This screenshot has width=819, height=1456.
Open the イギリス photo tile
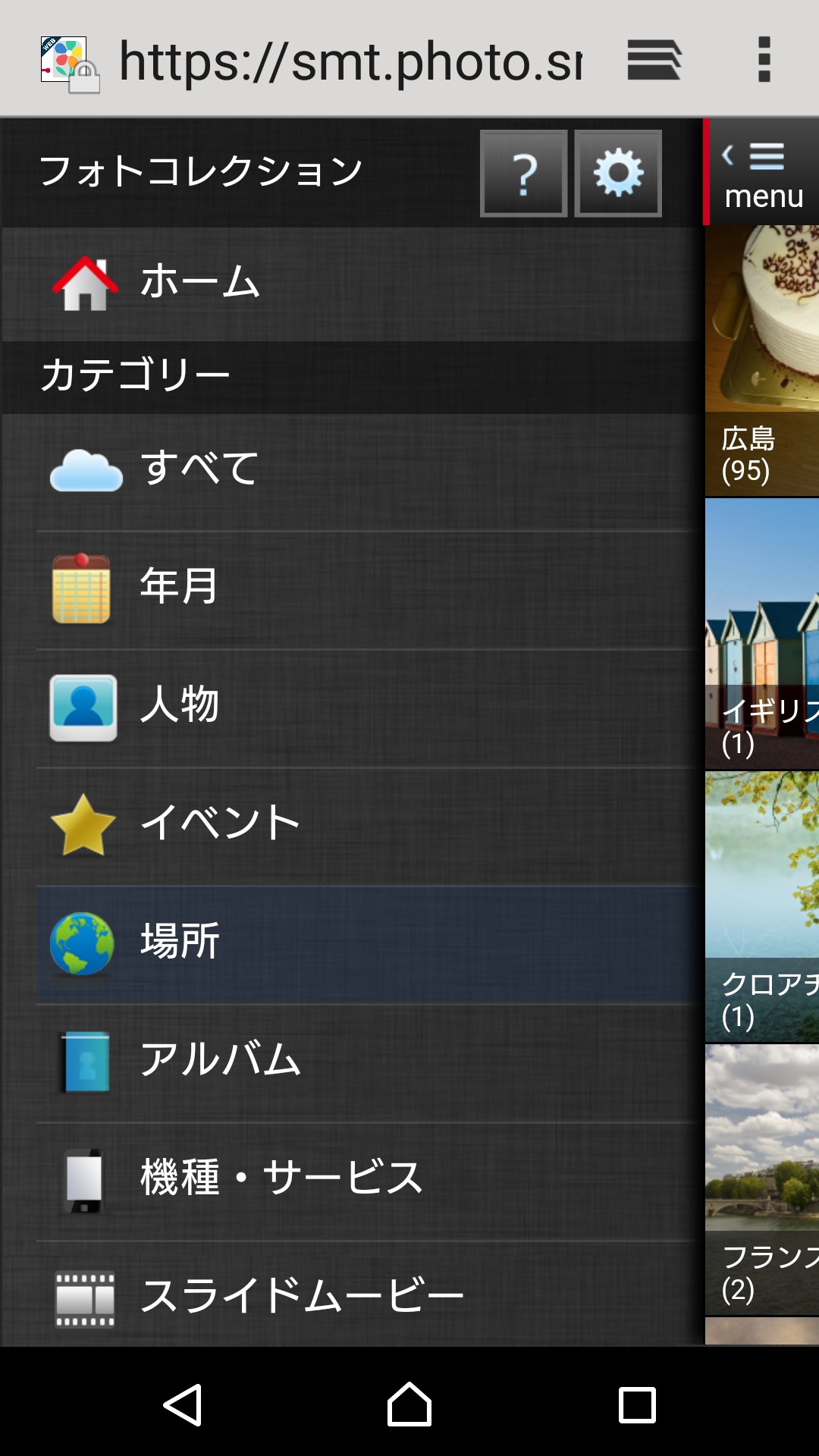pyautogui.click(x=761, y=634)
